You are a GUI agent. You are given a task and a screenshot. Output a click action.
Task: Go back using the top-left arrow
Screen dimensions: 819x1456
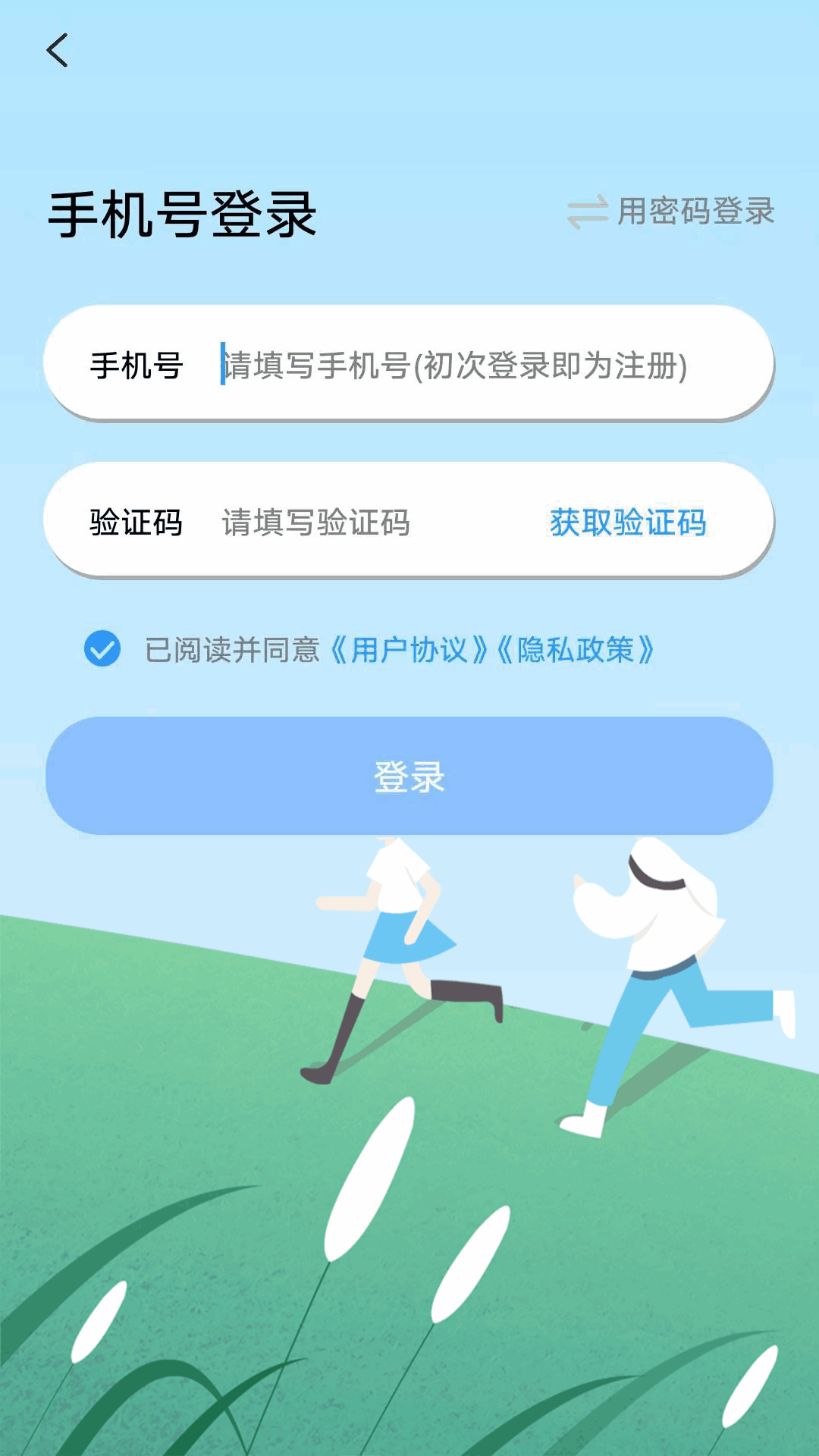[58, 51]
